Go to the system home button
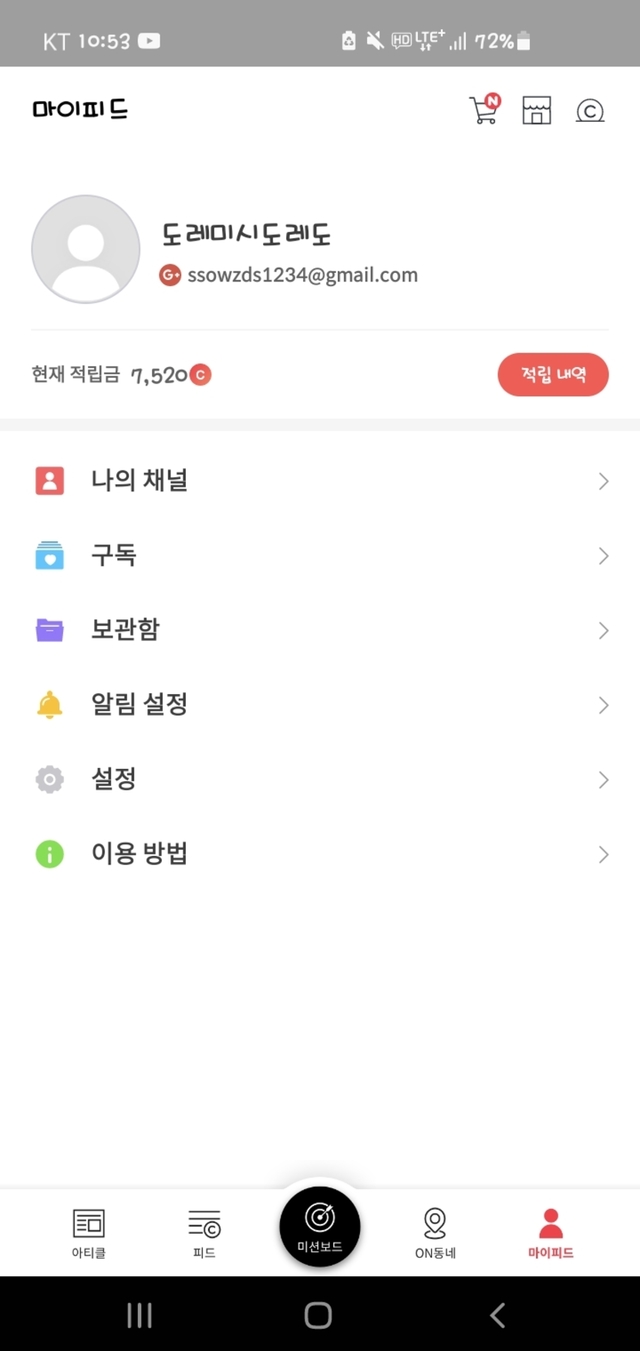The height and width of the screenshot is (1351, 640). [x=318, y=1315]
